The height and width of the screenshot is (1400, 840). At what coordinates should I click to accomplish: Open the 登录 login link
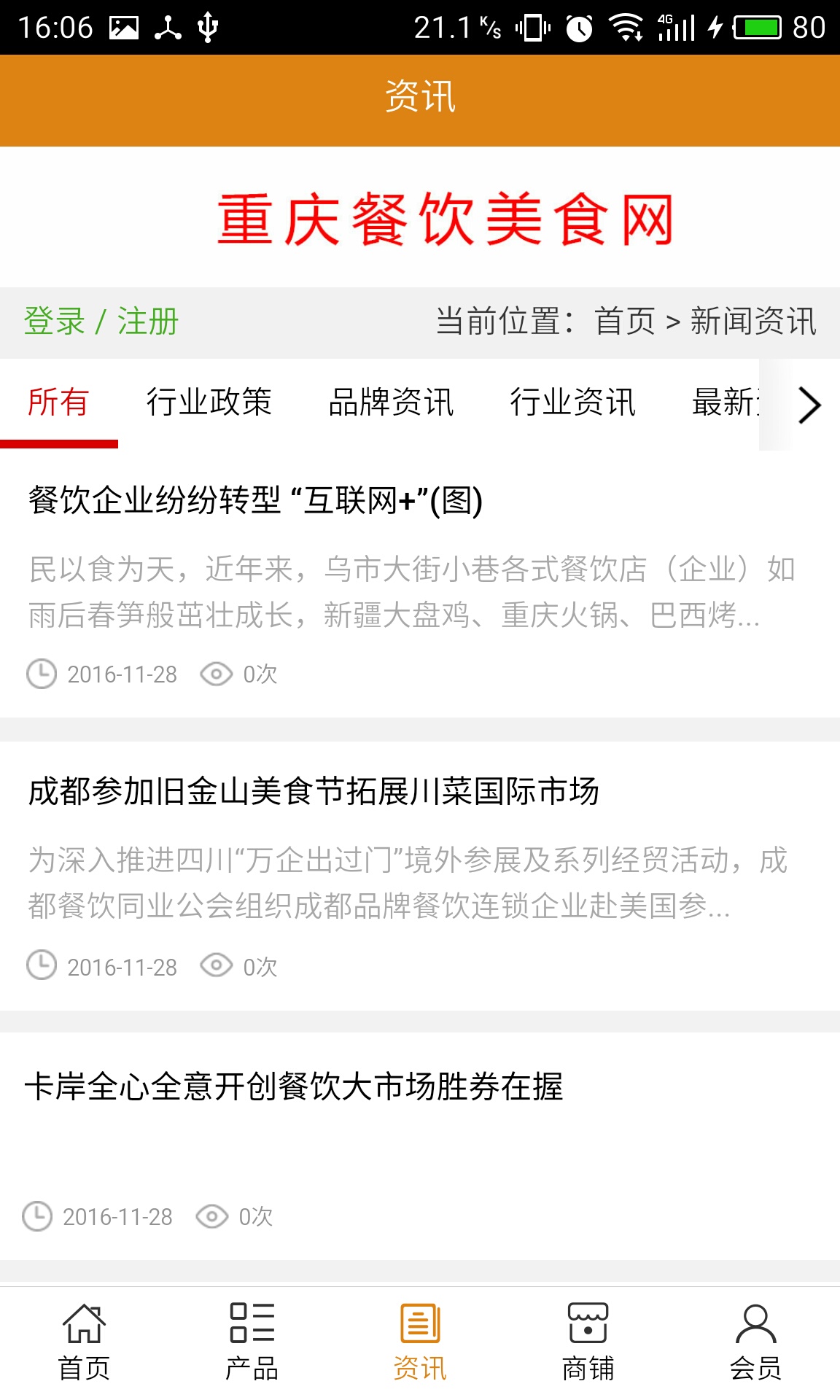(55, 322)
